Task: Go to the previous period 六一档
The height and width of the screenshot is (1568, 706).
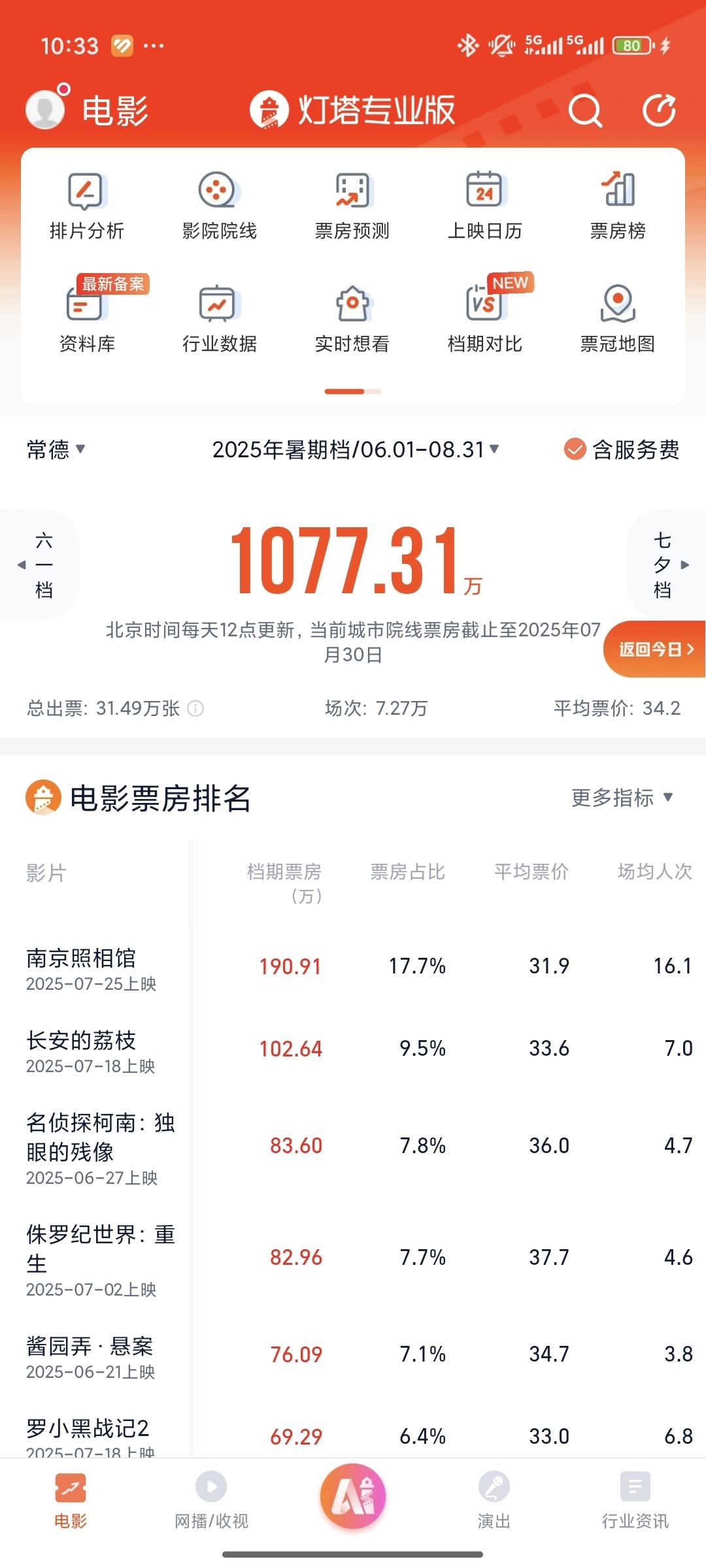Action: click(x=39, y=564)
